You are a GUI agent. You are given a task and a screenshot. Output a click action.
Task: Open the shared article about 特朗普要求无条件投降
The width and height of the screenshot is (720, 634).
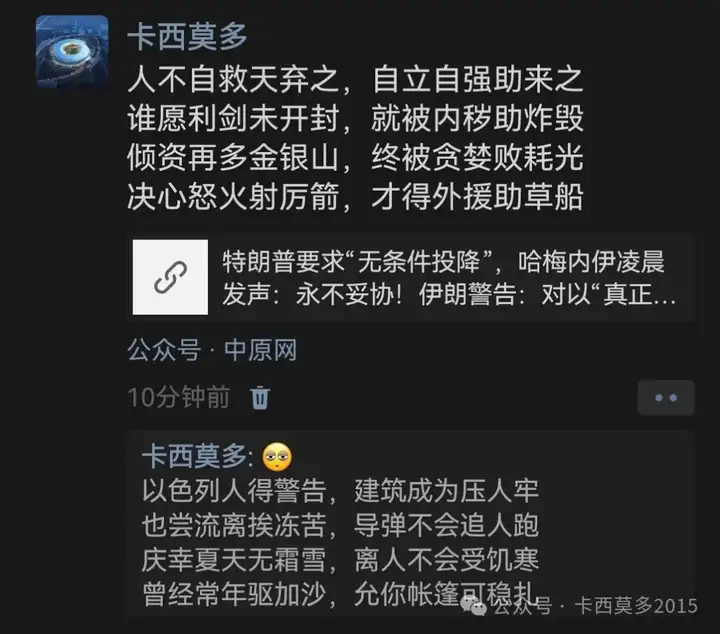point(412,280)
